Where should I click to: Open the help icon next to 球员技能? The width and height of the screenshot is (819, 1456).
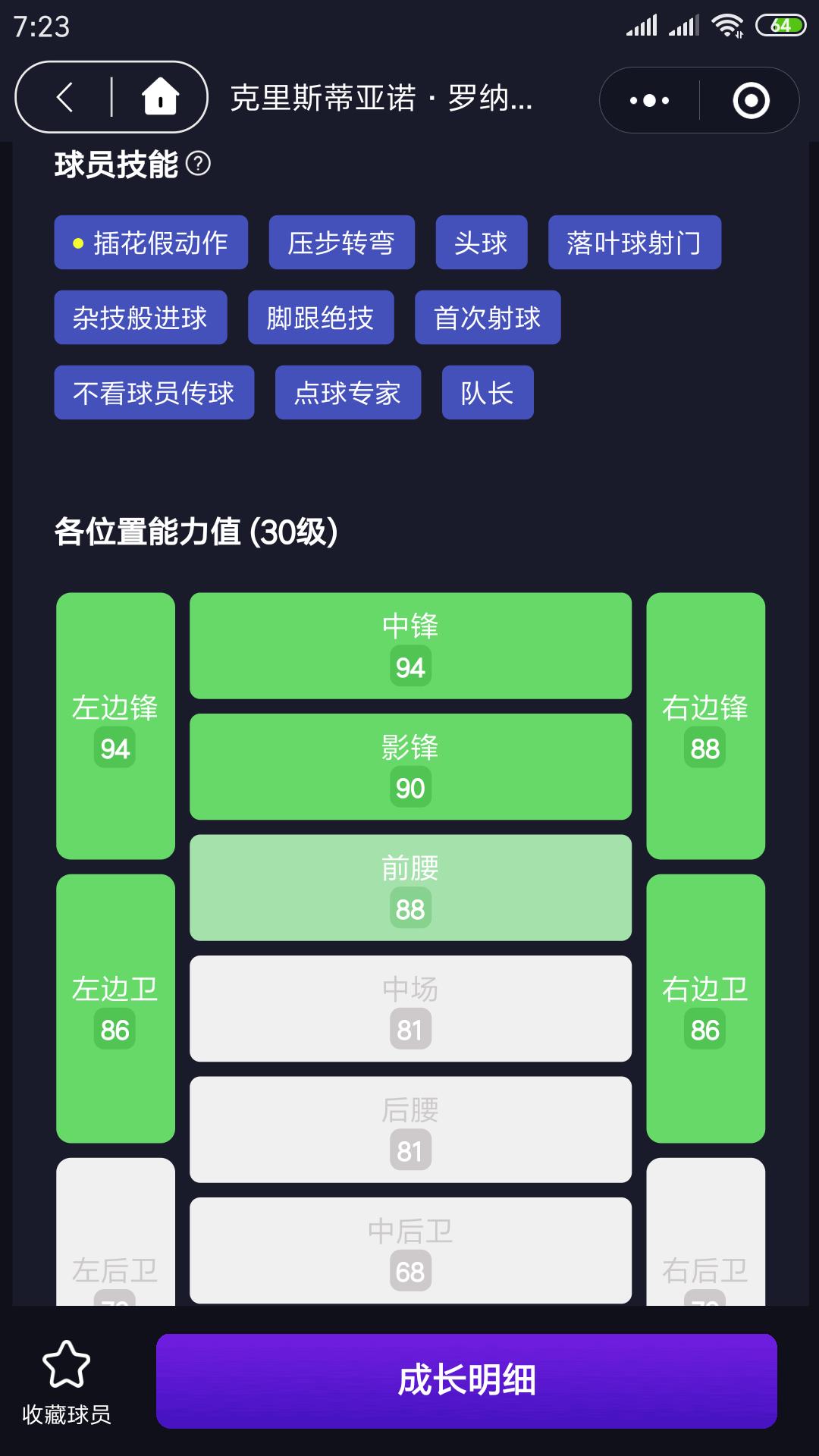[199, 163]
